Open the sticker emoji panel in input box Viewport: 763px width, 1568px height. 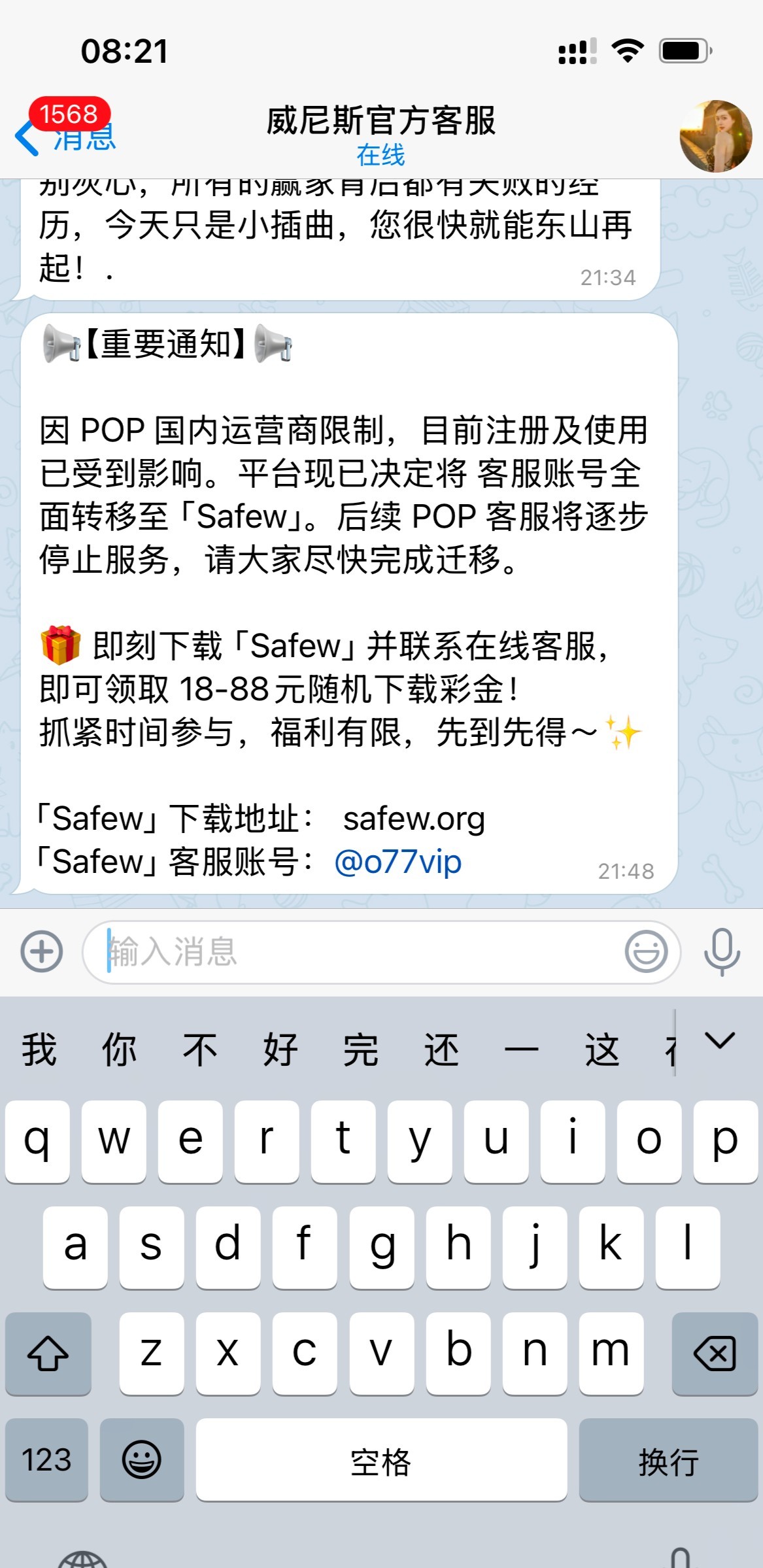click(646, 951)
